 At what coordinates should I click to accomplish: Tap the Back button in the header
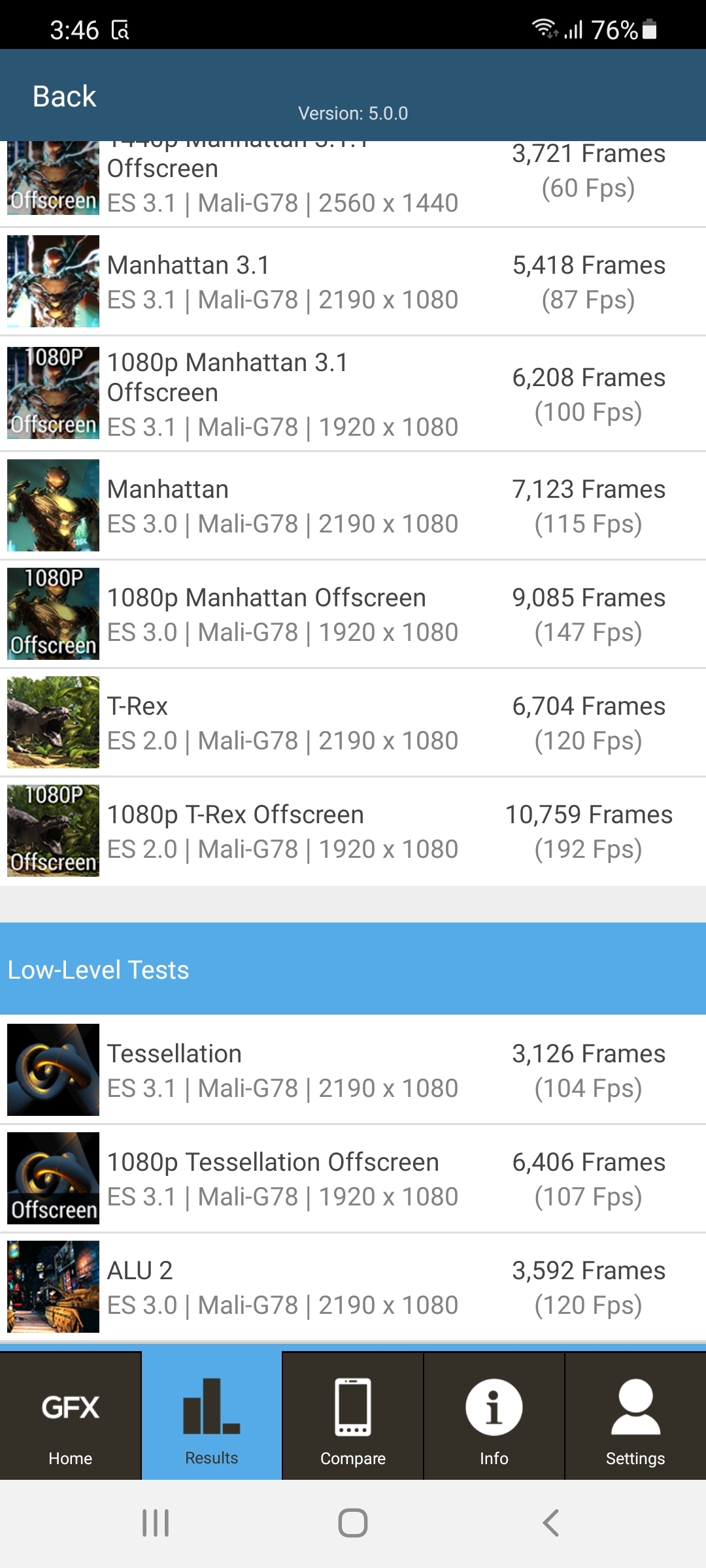[x=63, y=95]
